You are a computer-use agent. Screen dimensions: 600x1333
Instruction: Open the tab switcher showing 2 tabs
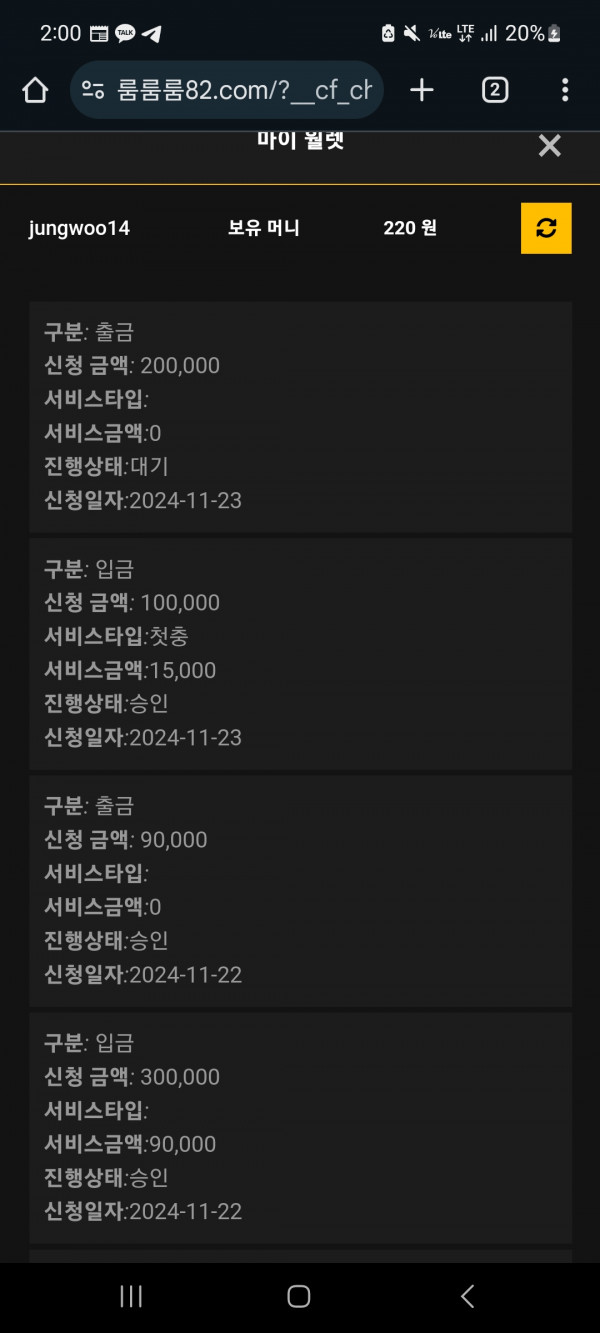coord(494,91)
